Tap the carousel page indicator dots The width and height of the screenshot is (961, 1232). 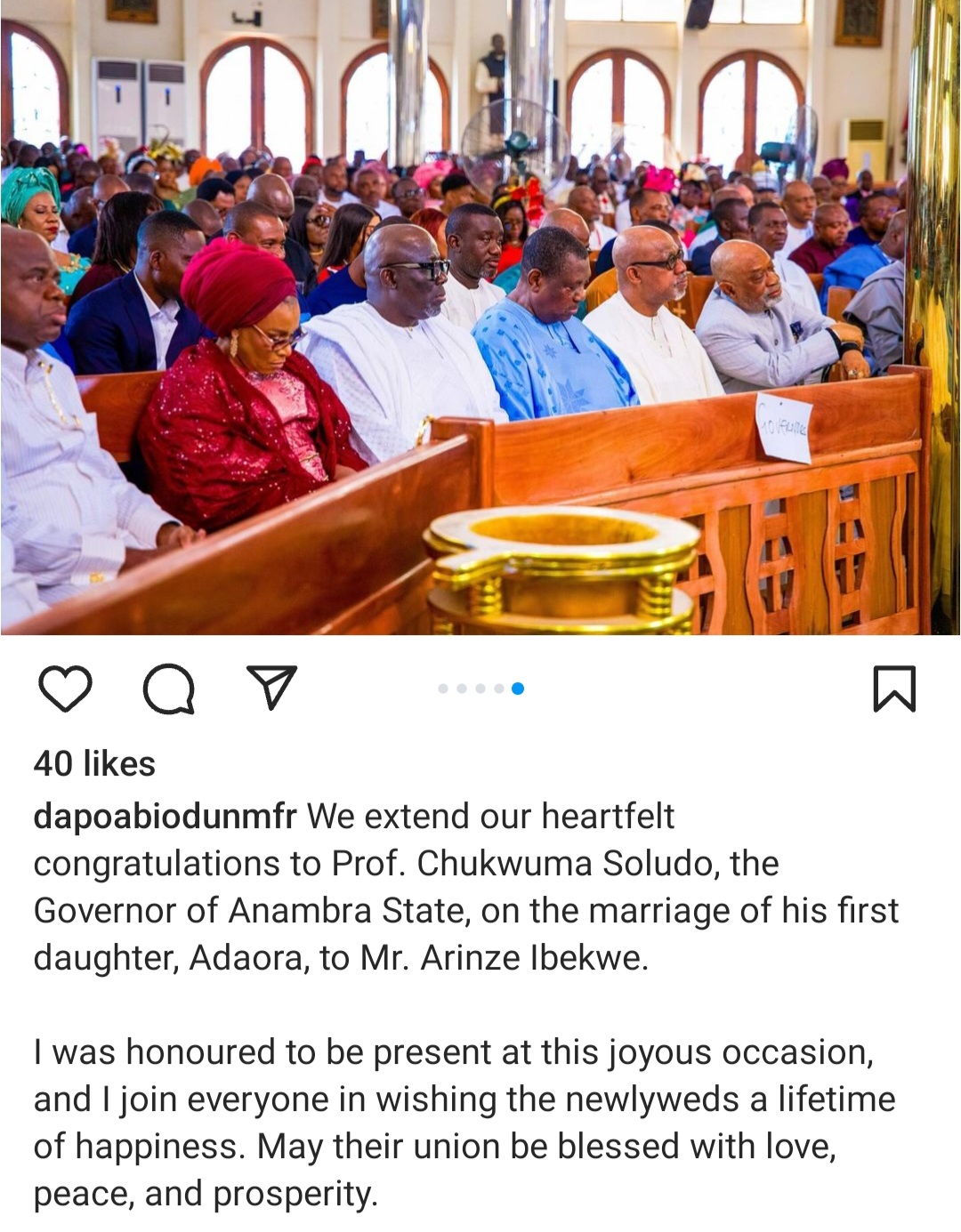pos(480,688)
